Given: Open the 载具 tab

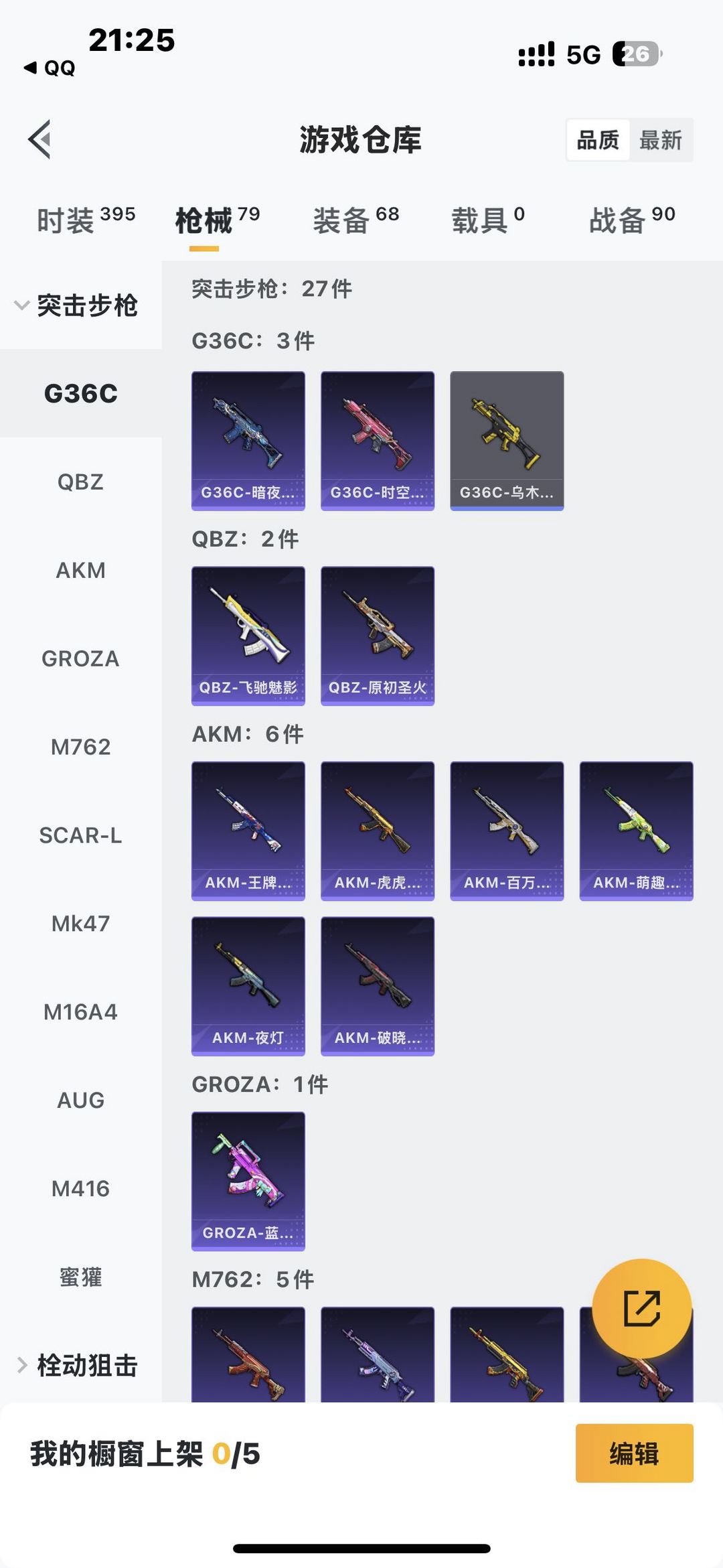Looking at the screenshot, I should 487,220.
